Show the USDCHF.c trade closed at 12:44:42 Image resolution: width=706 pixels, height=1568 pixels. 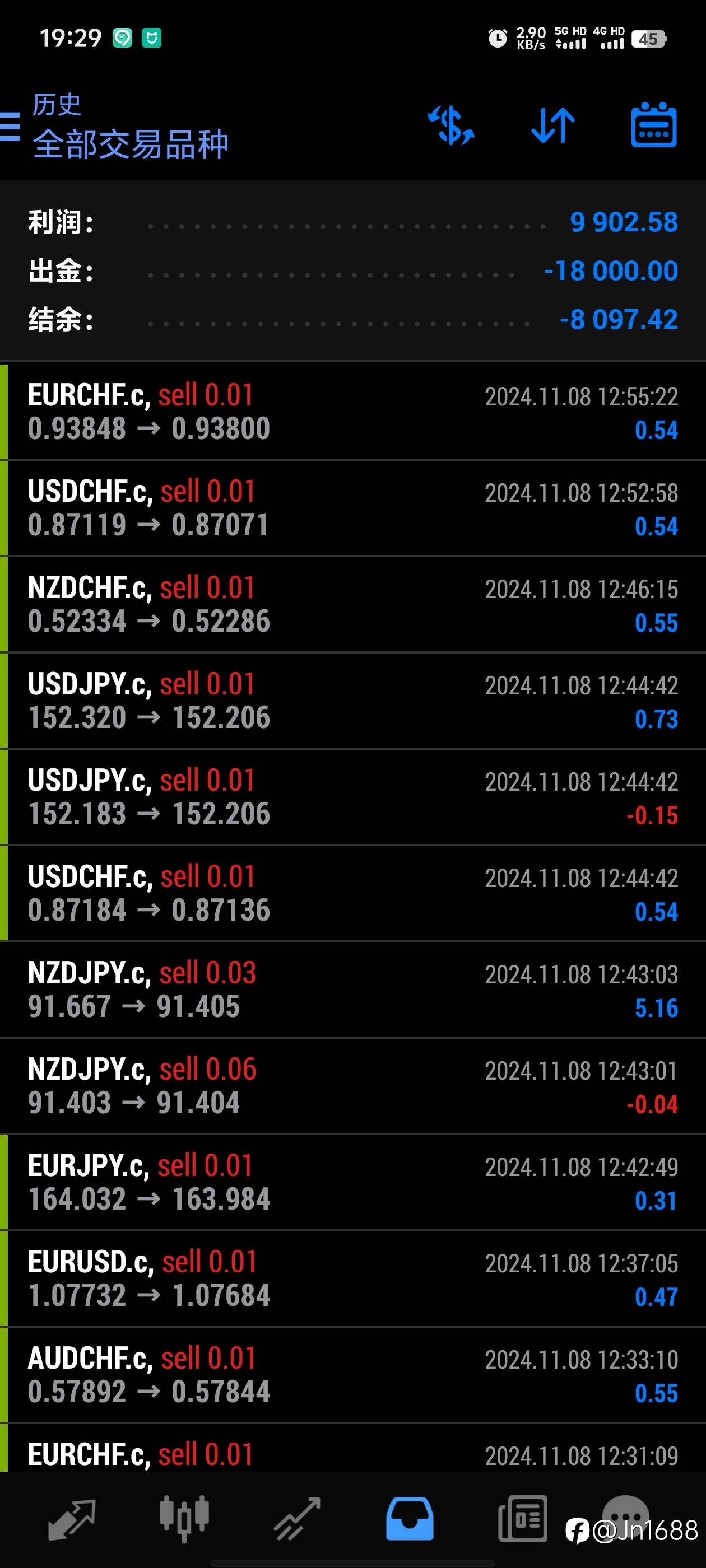(x=354, y=893)
